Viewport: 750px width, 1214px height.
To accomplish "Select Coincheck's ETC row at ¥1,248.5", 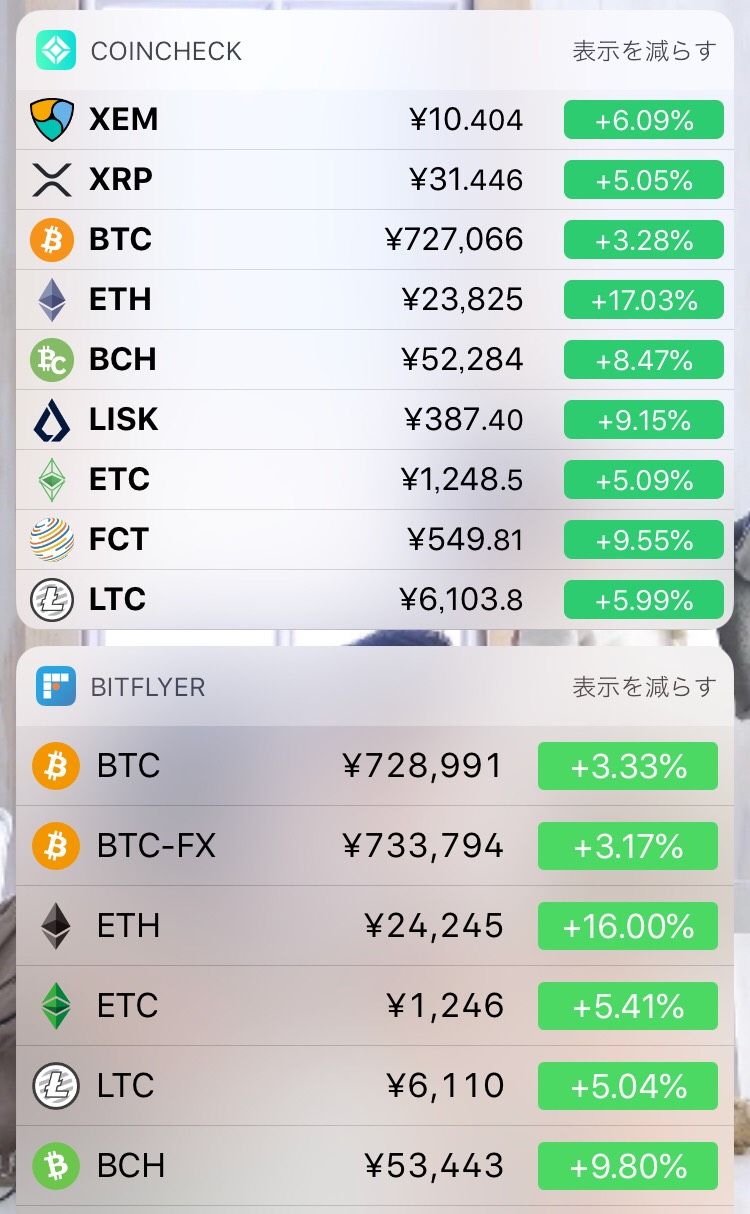I will 375,480.
